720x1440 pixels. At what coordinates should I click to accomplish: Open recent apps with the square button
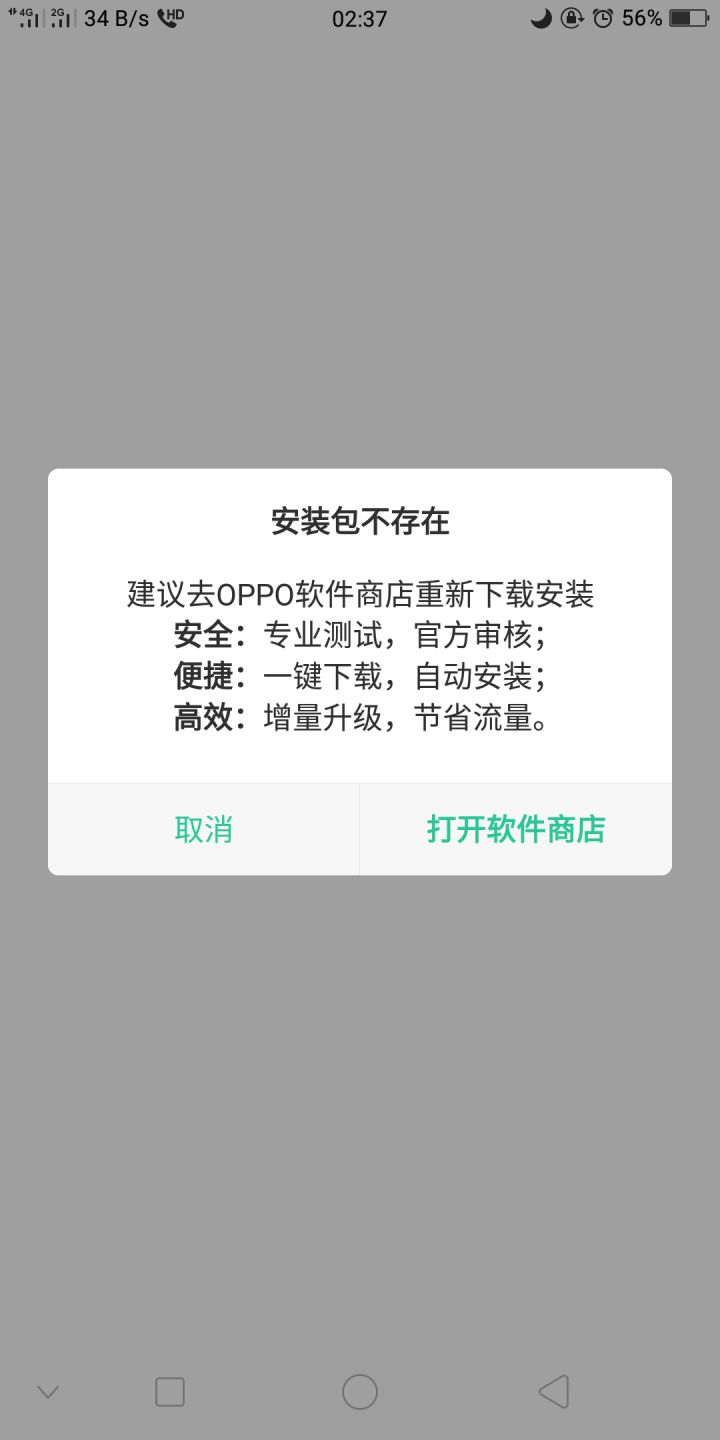point(170,1390)
